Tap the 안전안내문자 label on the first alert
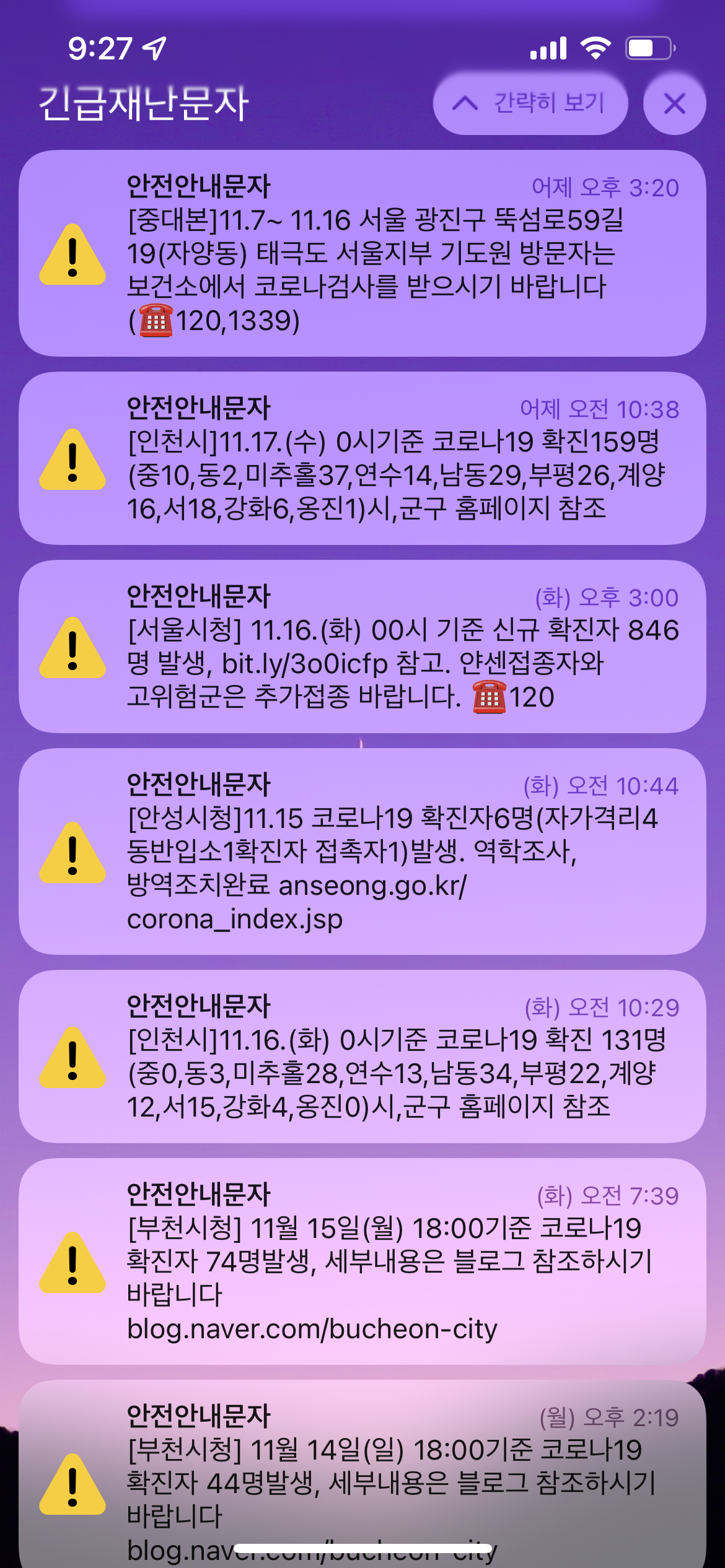The image size is (725, 1568). [x=198, y=184]
